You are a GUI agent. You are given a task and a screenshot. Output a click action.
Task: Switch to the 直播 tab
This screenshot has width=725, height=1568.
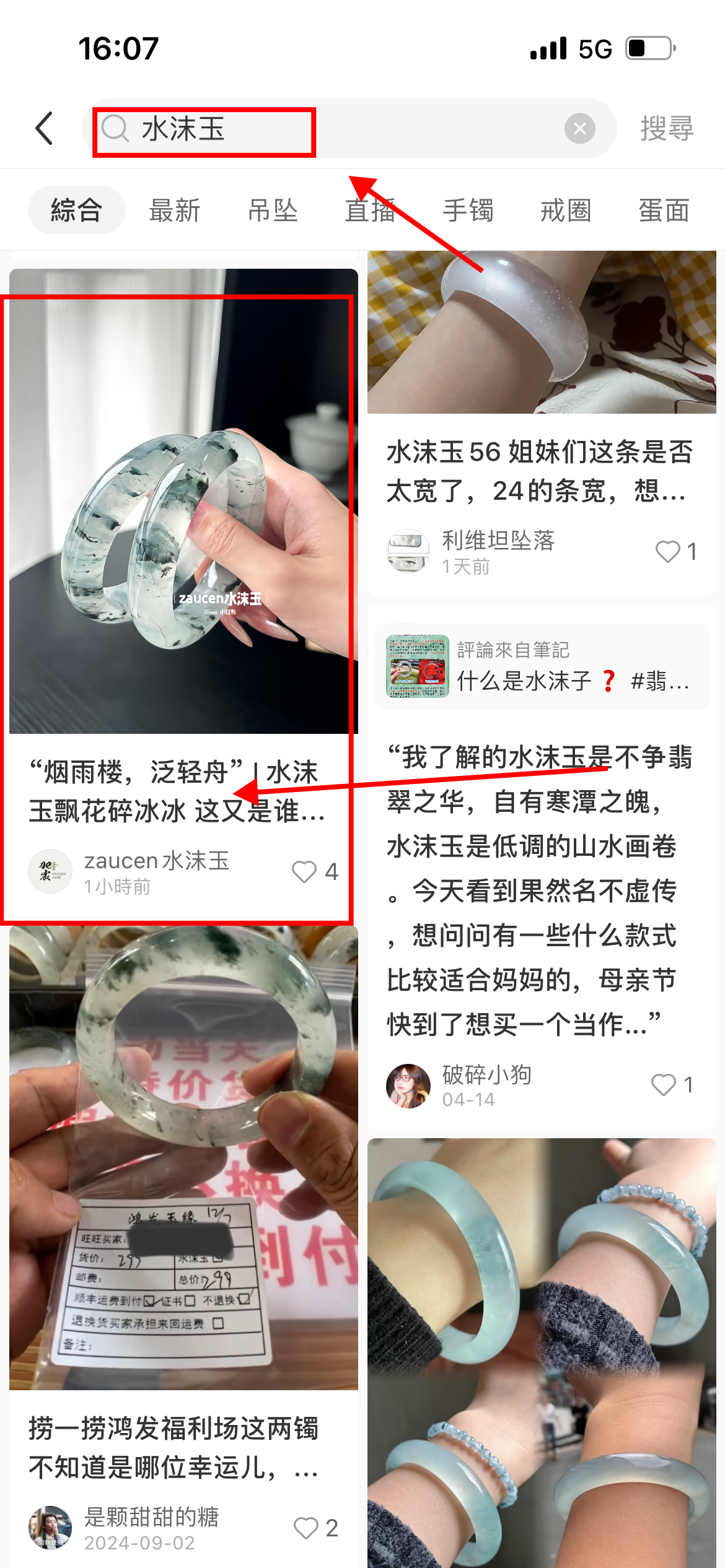pyautogui.click(x=371, y=211)
